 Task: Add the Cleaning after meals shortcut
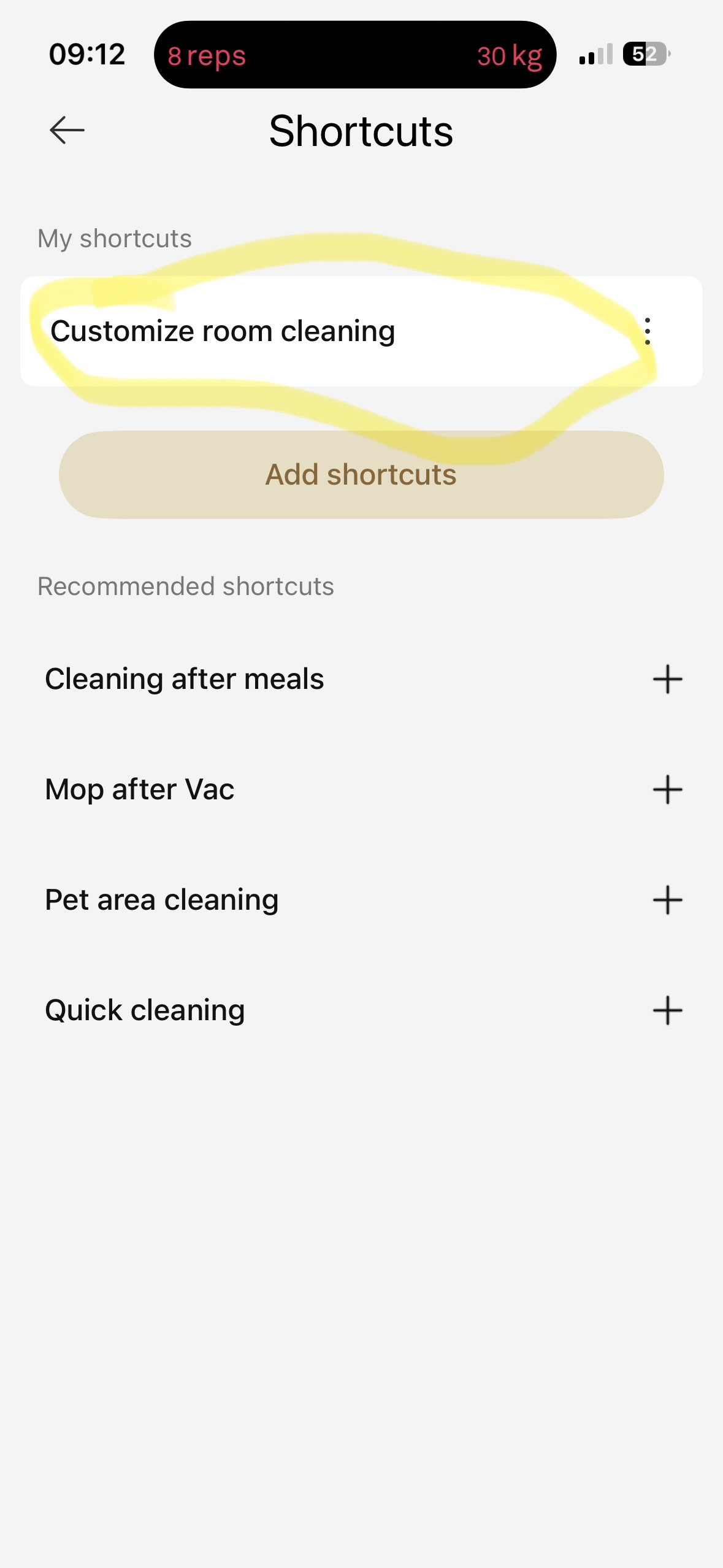tap(668, 679)
